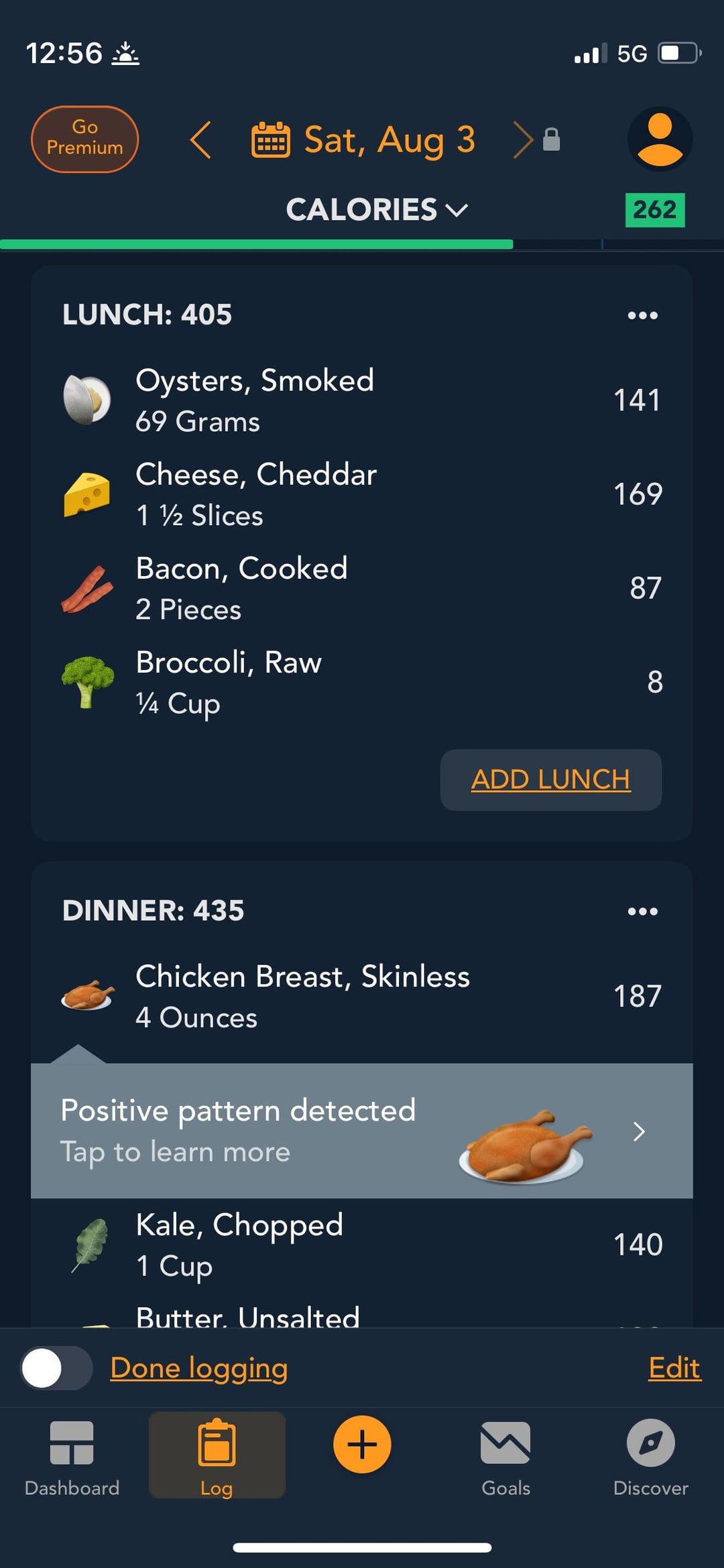Image resolution: width=724 pixels, height=1568 pixels.
Task: Open the Cheese, Cheddar entry
Action: click(362, 494)
